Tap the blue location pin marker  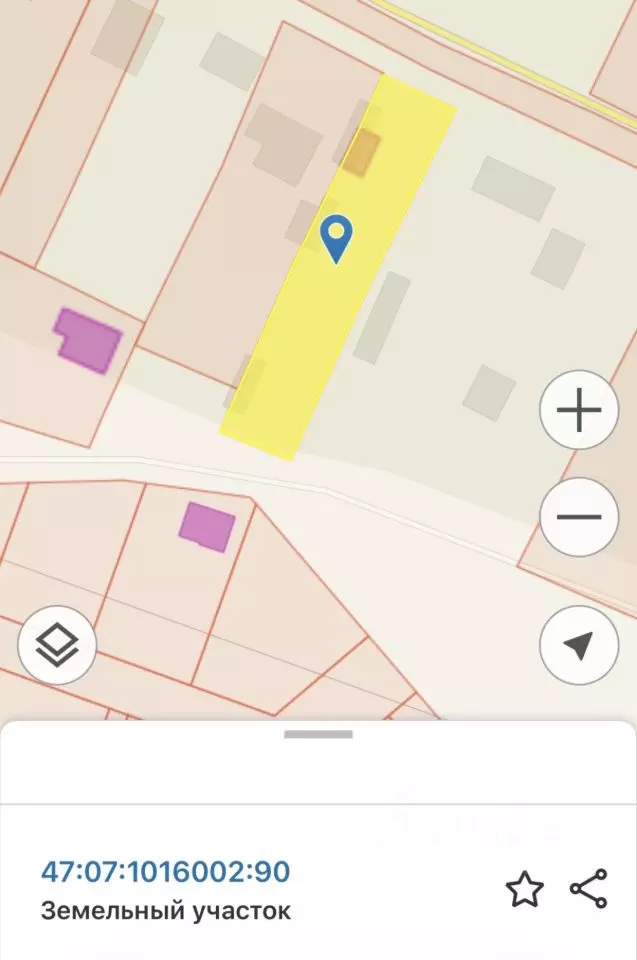[x=336, y=239]
